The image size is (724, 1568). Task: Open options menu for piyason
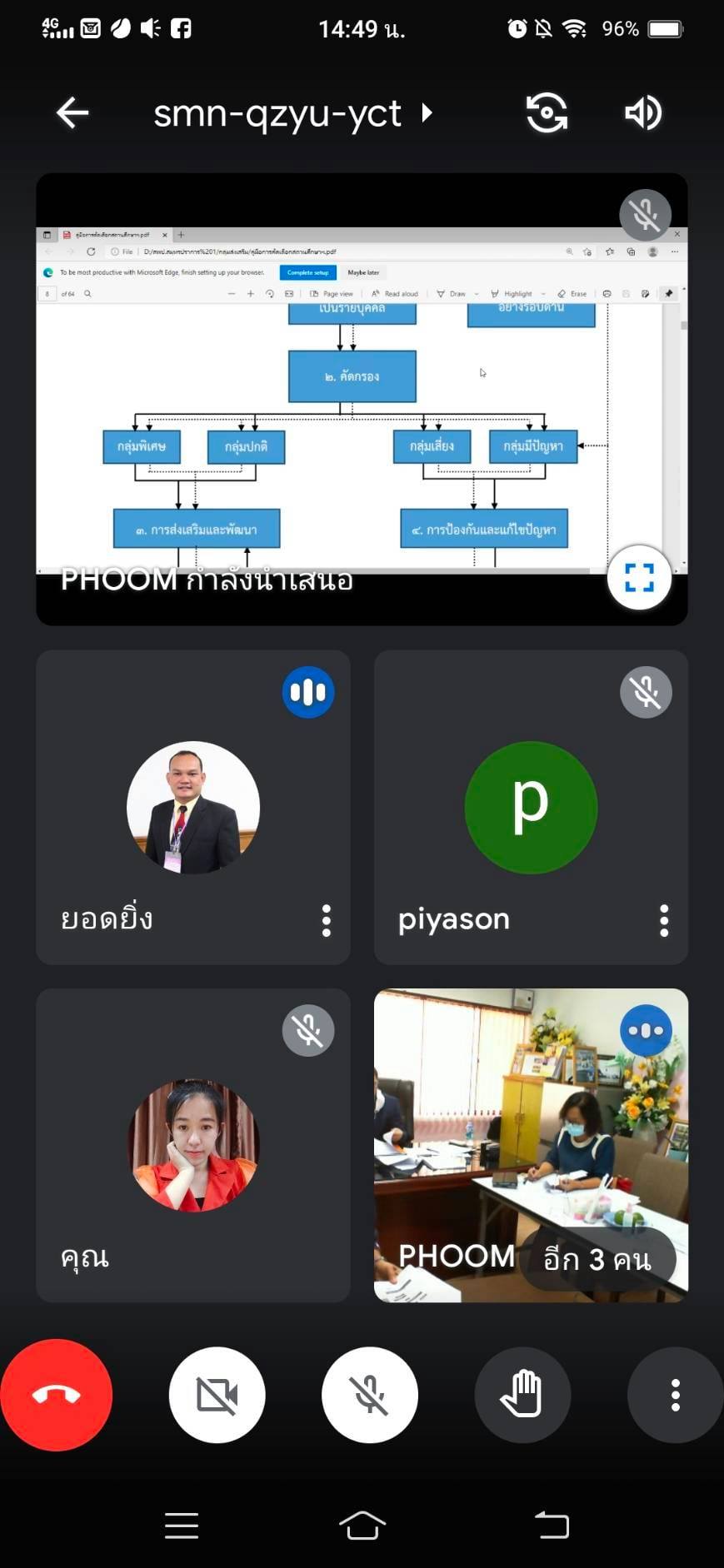pyautogui.click(x=664, y=920)
